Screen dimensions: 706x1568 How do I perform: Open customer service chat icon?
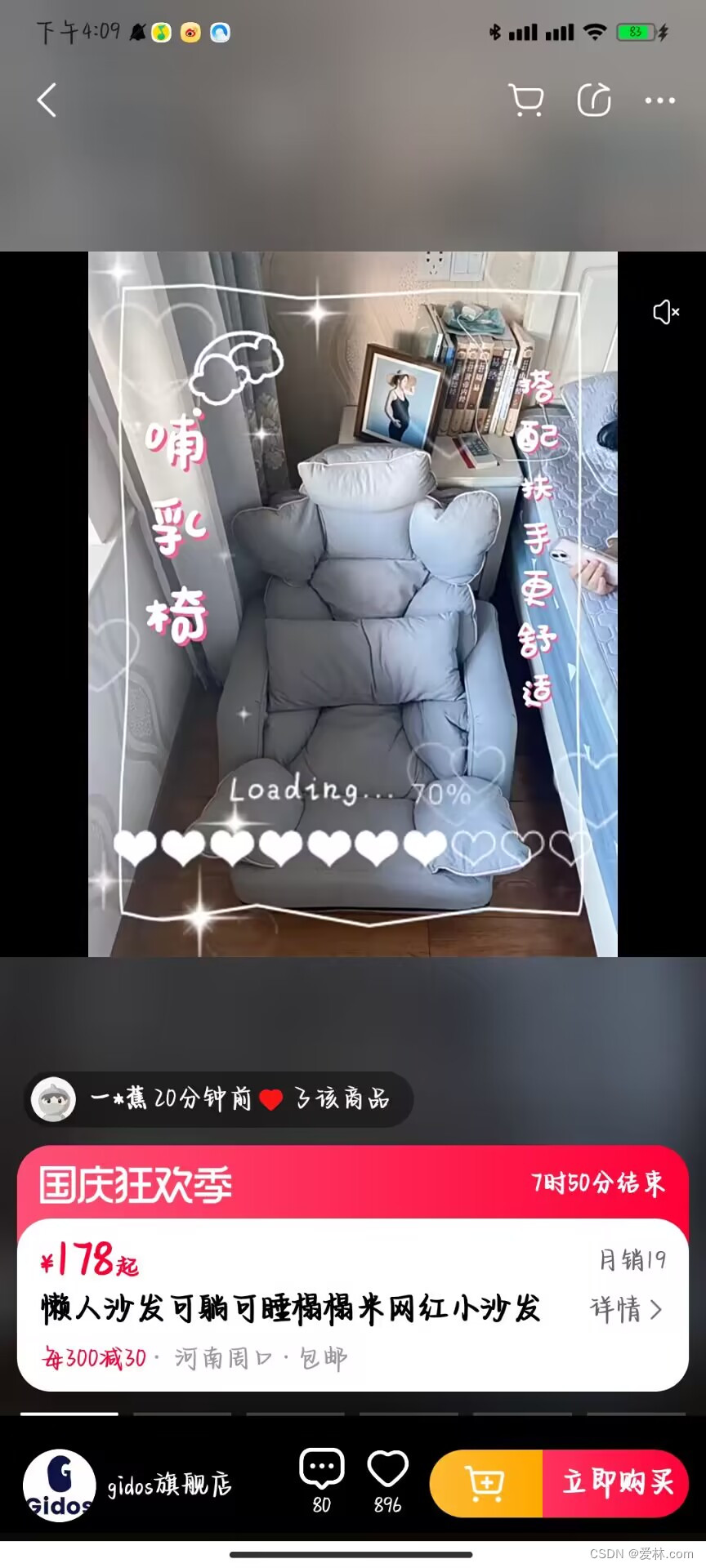point(322,1480)
